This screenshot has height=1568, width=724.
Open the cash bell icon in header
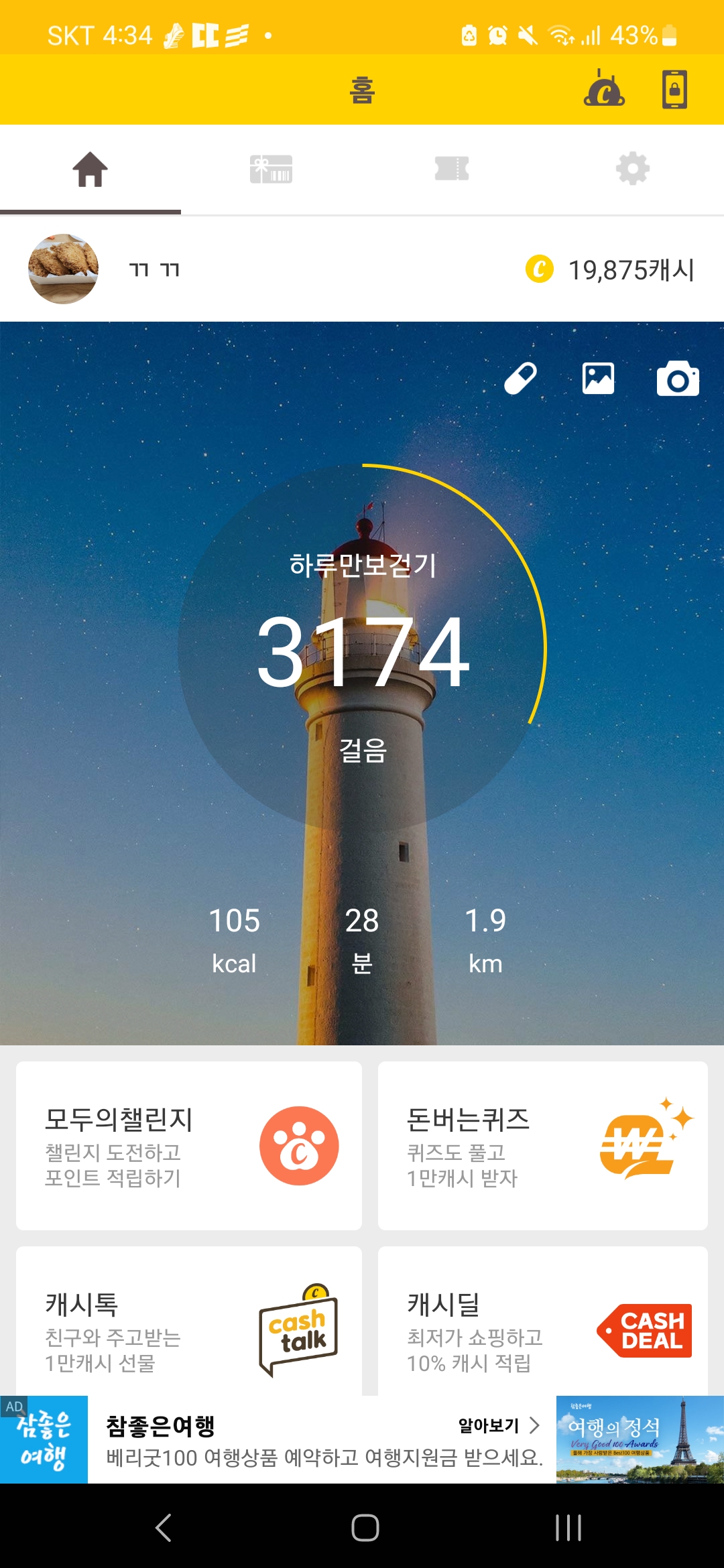coord(604,90)
